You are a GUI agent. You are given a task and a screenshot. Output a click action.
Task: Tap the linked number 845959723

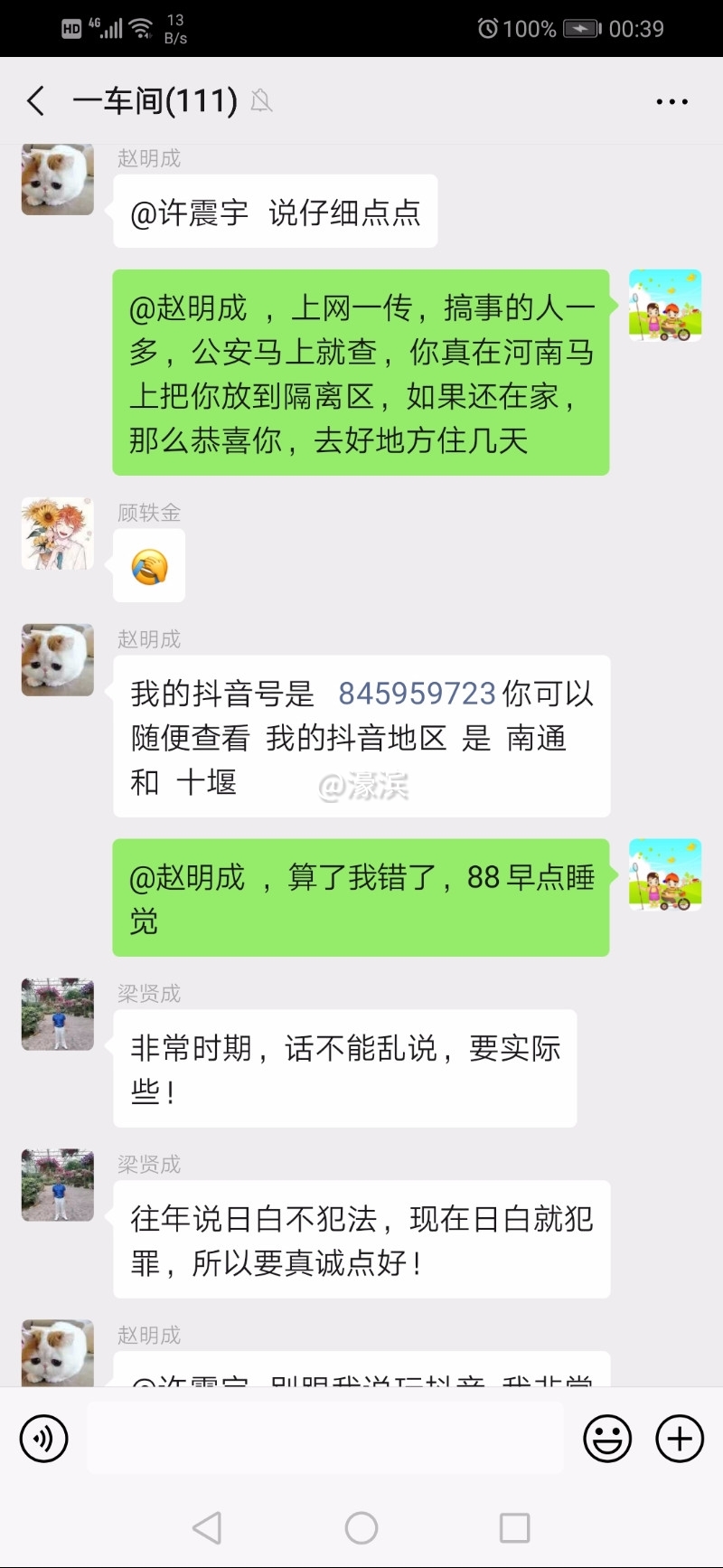click(x=417, y=694)
